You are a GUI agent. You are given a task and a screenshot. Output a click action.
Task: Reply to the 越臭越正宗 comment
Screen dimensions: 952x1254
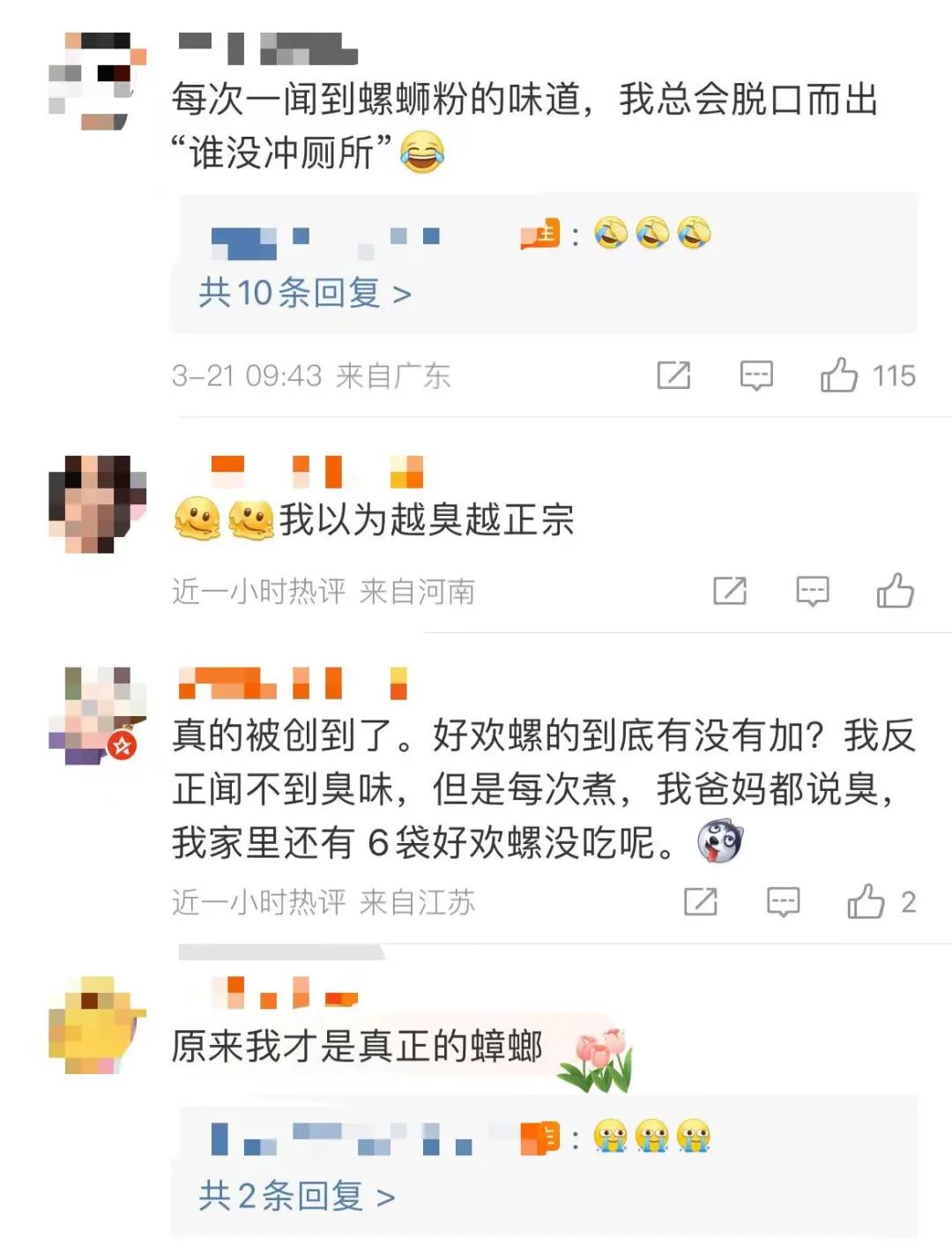click(x=812, y=591)
